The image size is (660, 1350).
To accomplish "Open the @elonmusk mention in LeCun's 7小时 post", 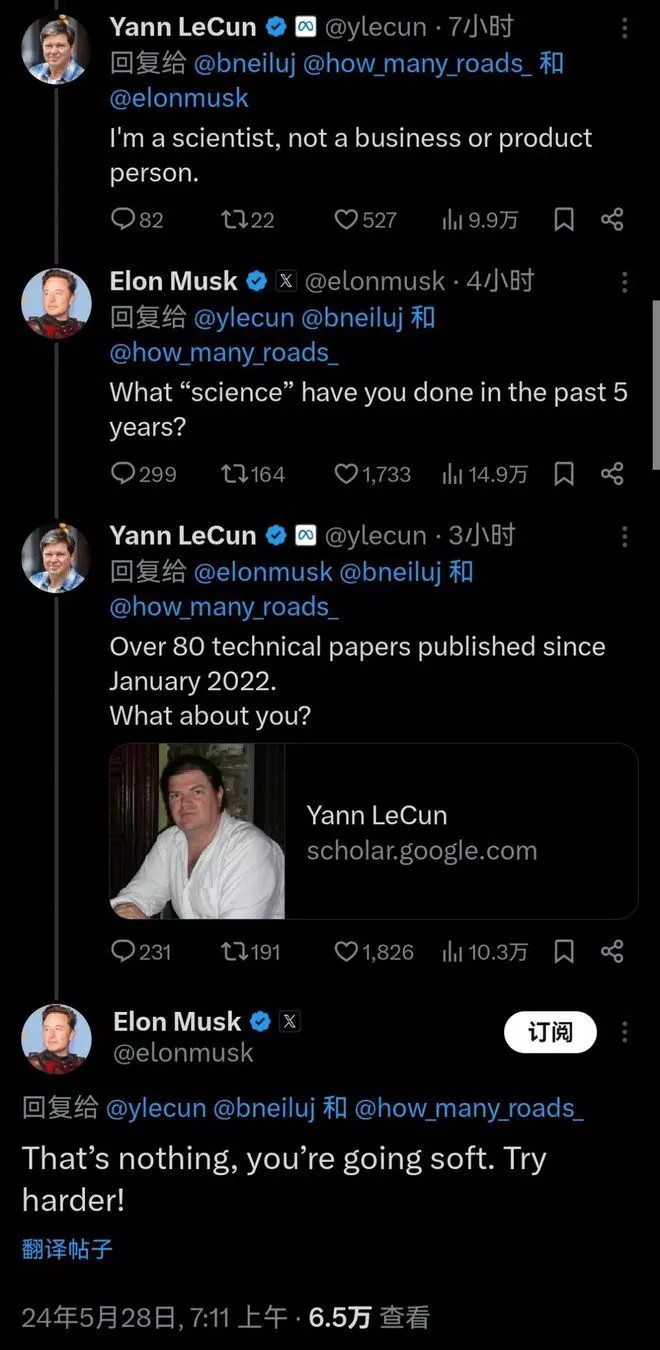I will click(179, 98).
